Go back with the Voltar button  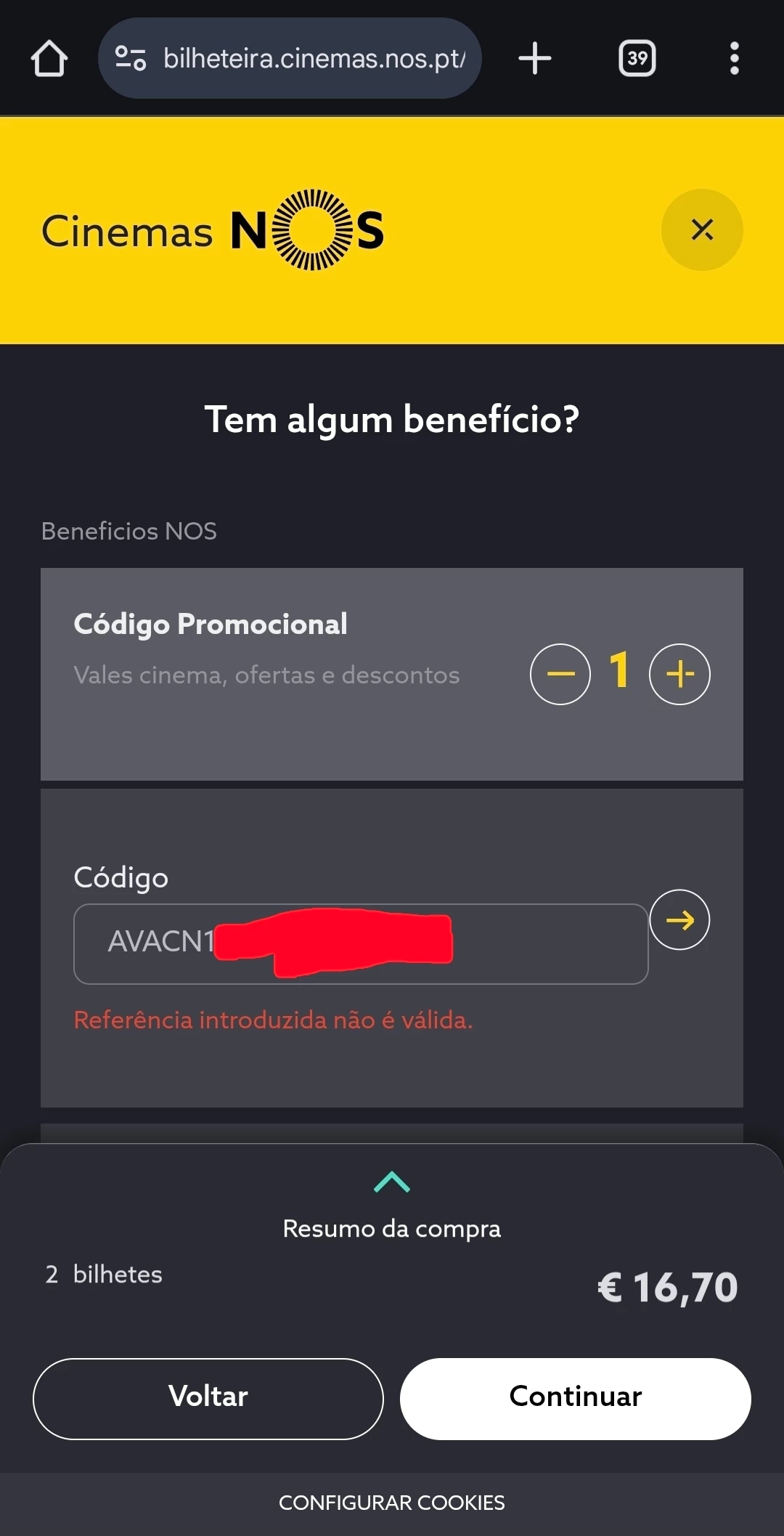tap(208, 1398)
